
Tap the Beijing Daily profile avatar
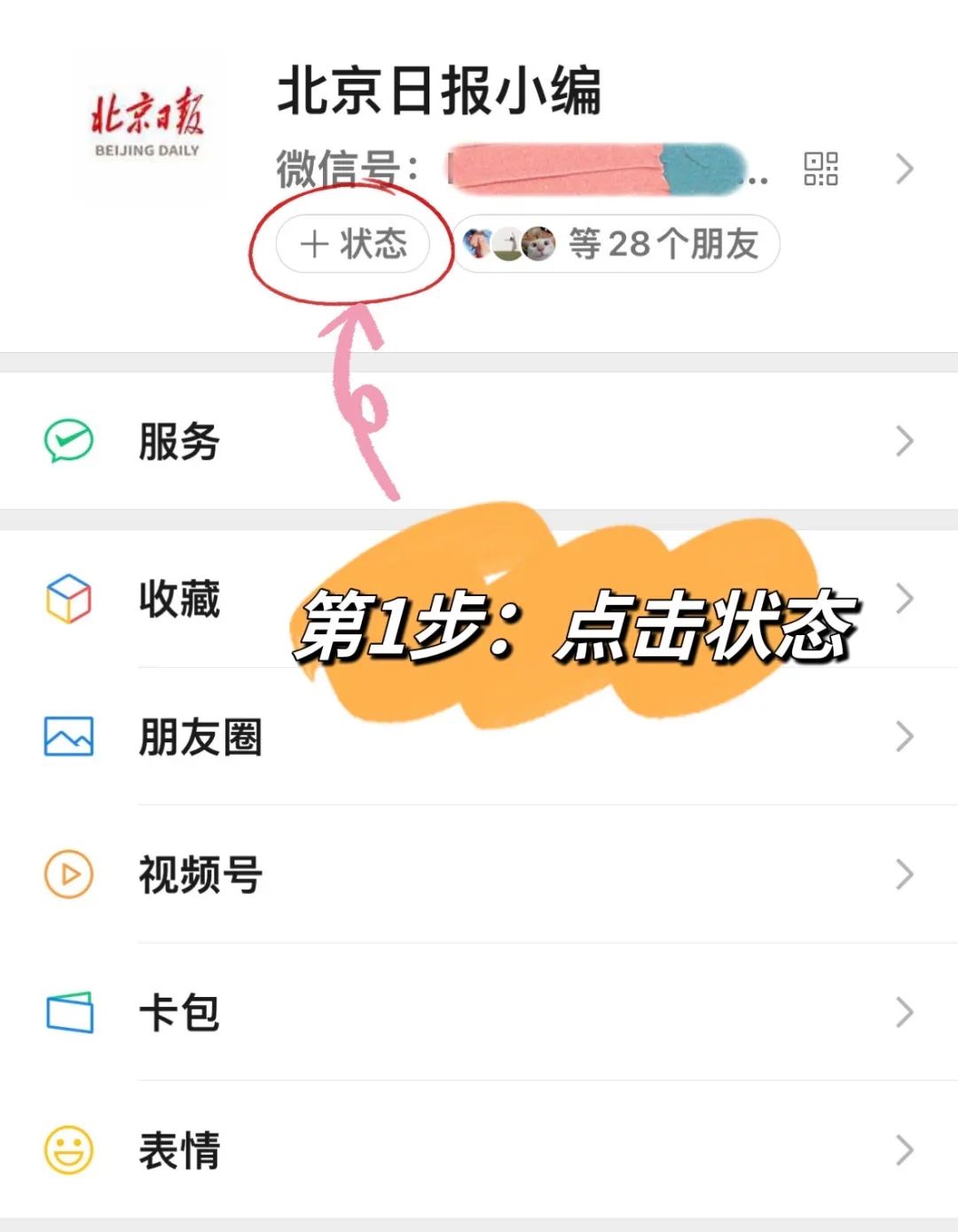point(147,124)
